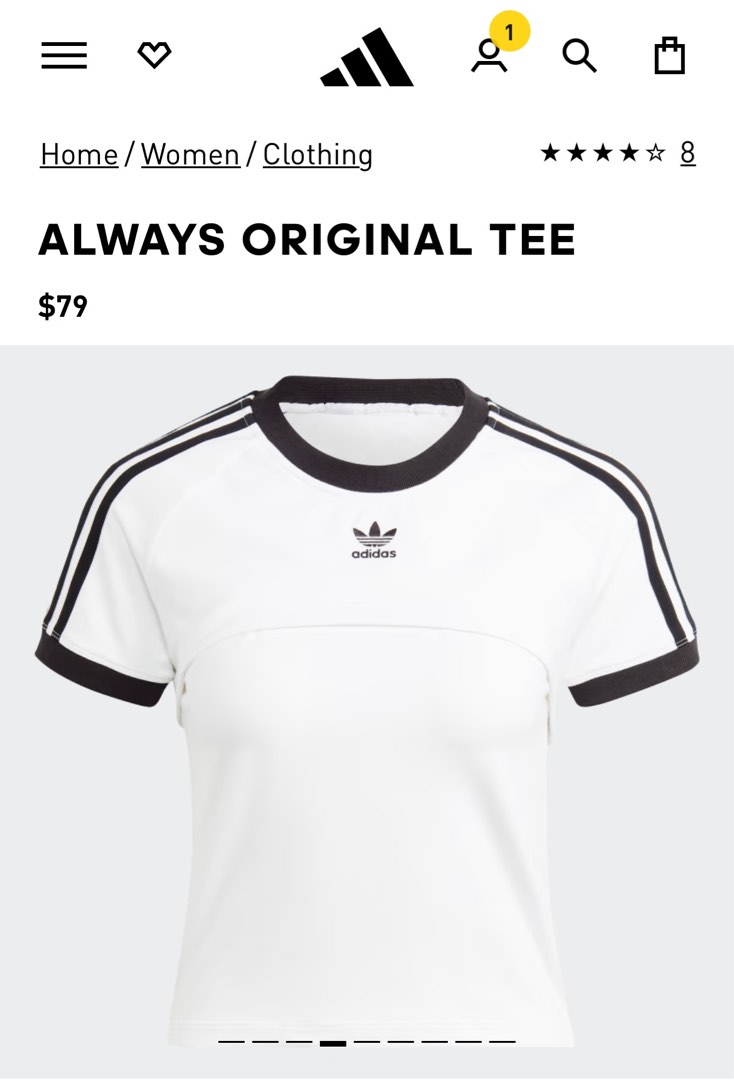The height and width of the screenshot is (1080, 734).
Task: Go to the Home breadcrumb link
Action: [79, 154]
